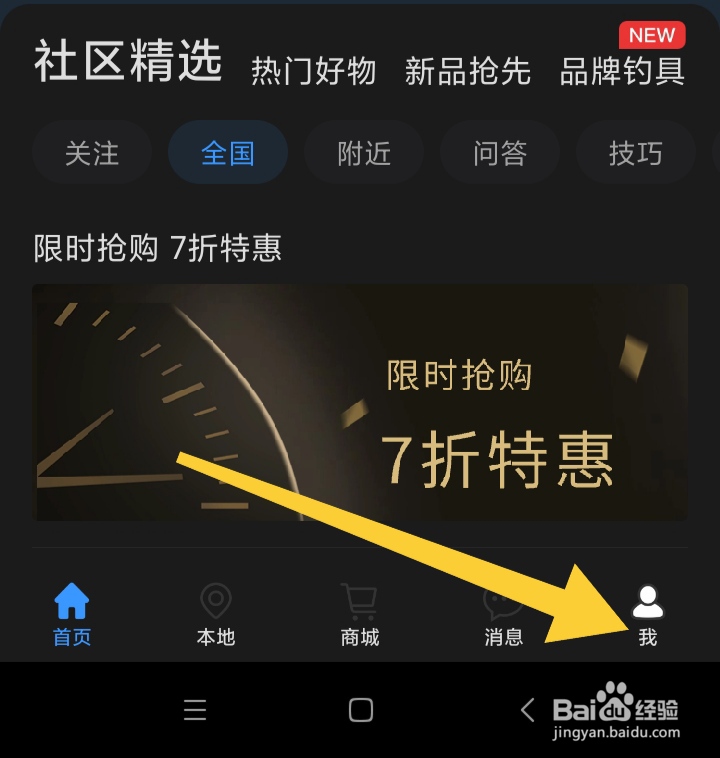Screen dimensions: 720x758
Task: Tap the Android back arrow
Action: pos(527,710)
